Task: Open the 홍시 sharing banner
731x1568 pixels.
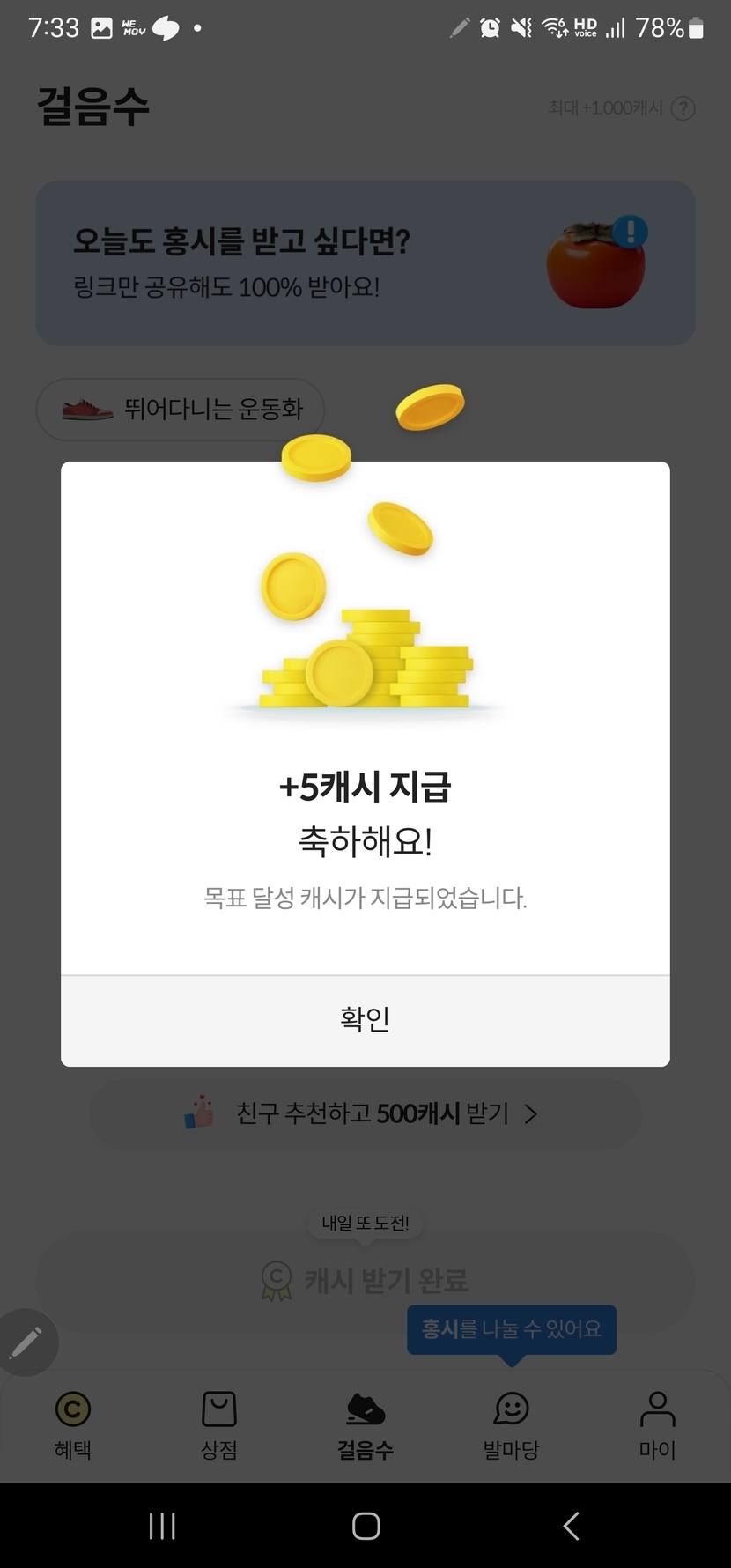Action: point(365,263)
